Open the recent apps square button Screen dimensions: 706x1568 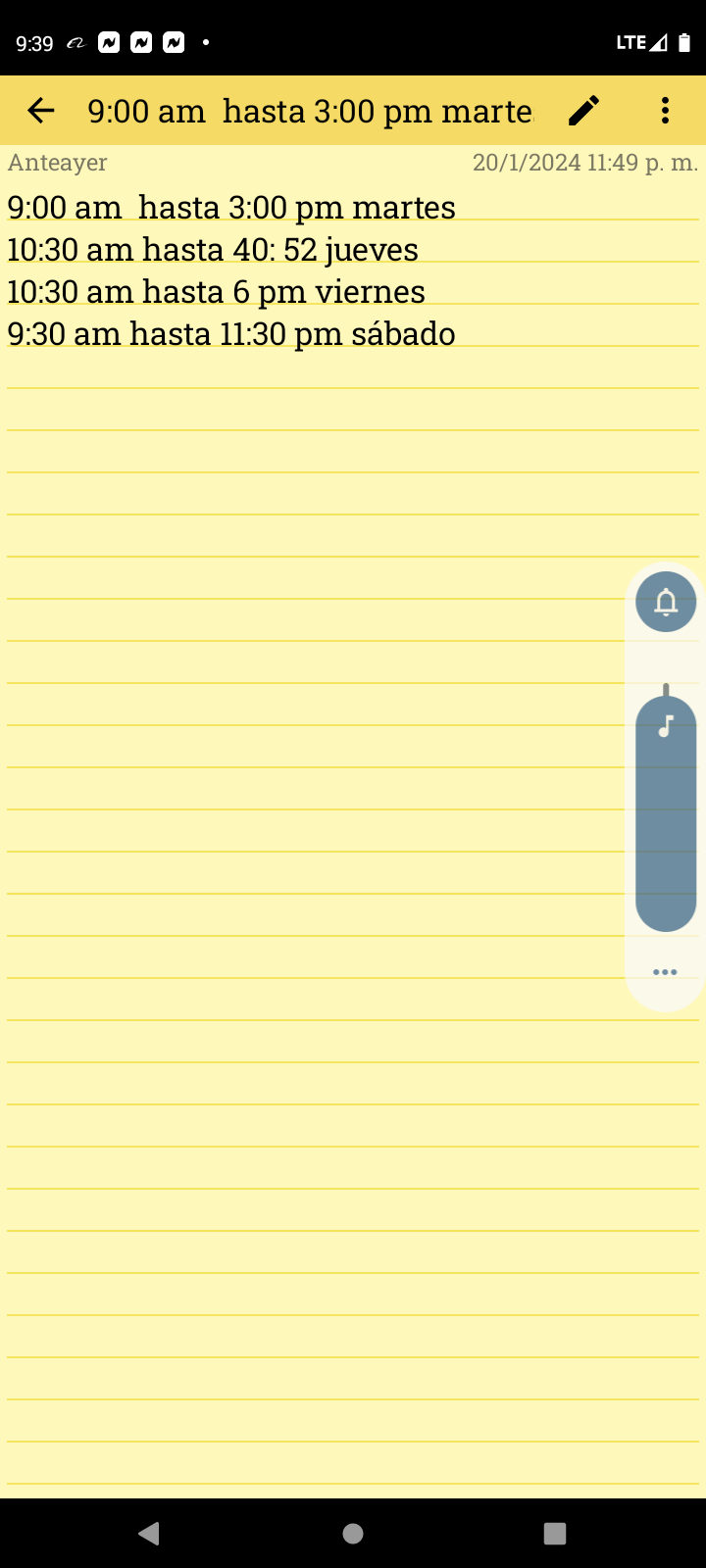[555, 1534]
